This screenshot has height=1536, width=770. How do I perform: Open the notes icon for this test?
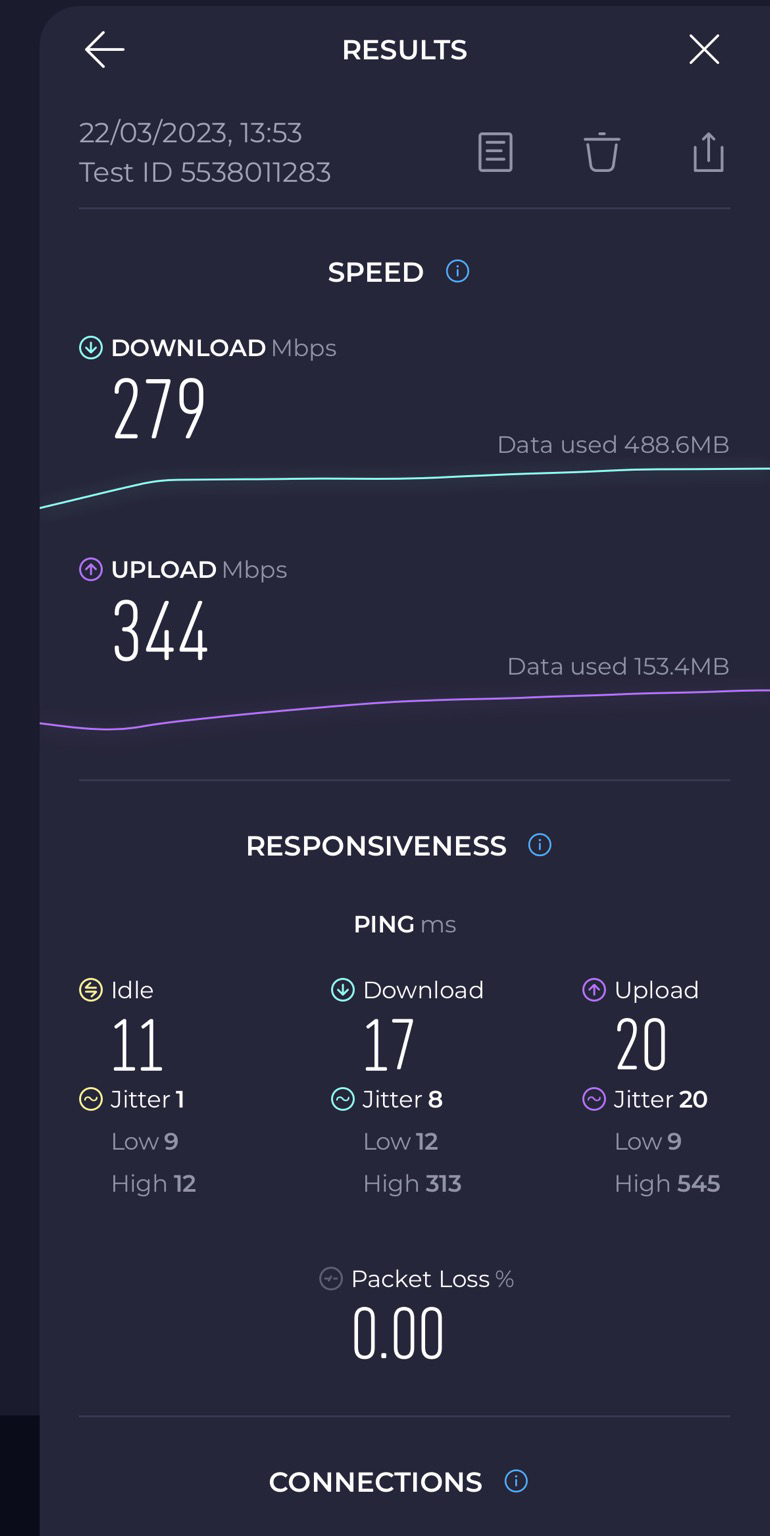[x=495, y=152]
